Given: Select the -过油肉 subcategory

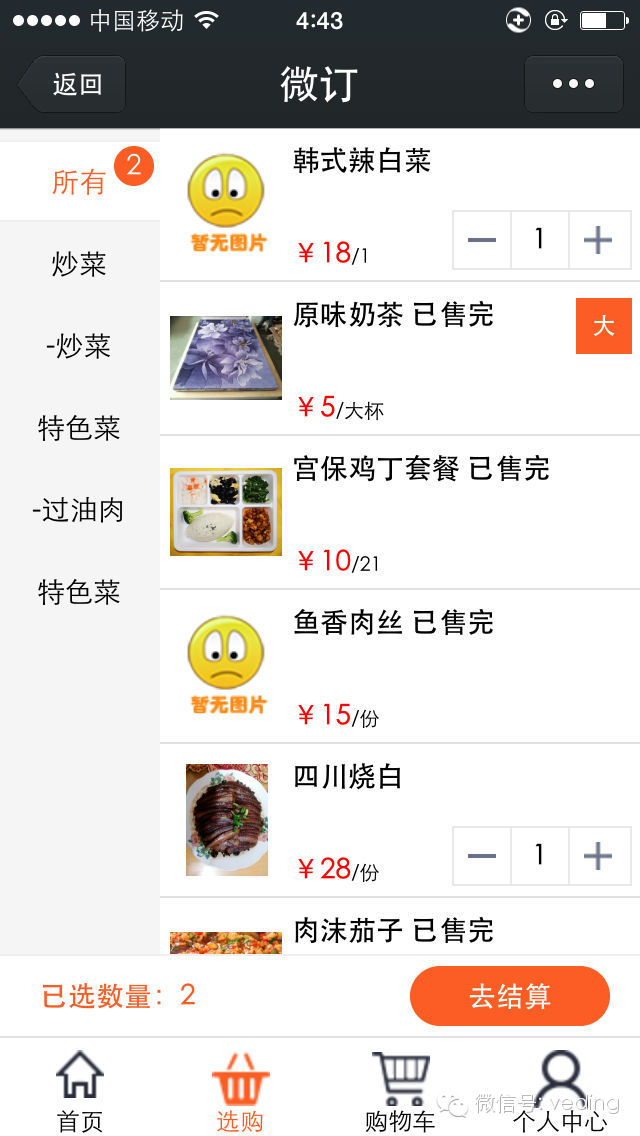Looking at the screenshot, I should pyautogui.click(x=79, y=510).
